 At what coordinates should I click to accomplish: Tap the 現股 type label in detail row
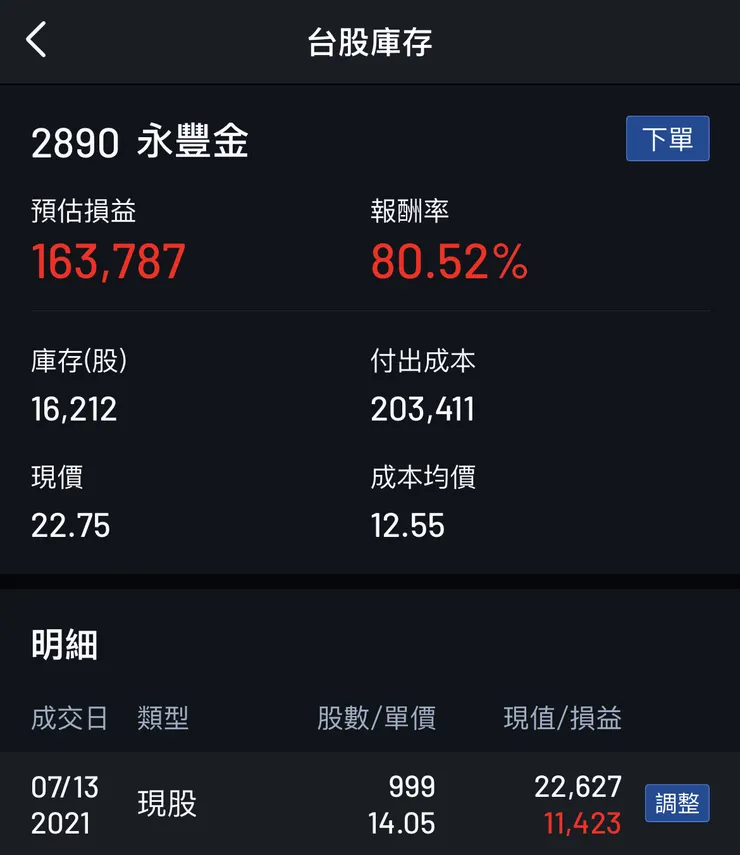[166, 804]
